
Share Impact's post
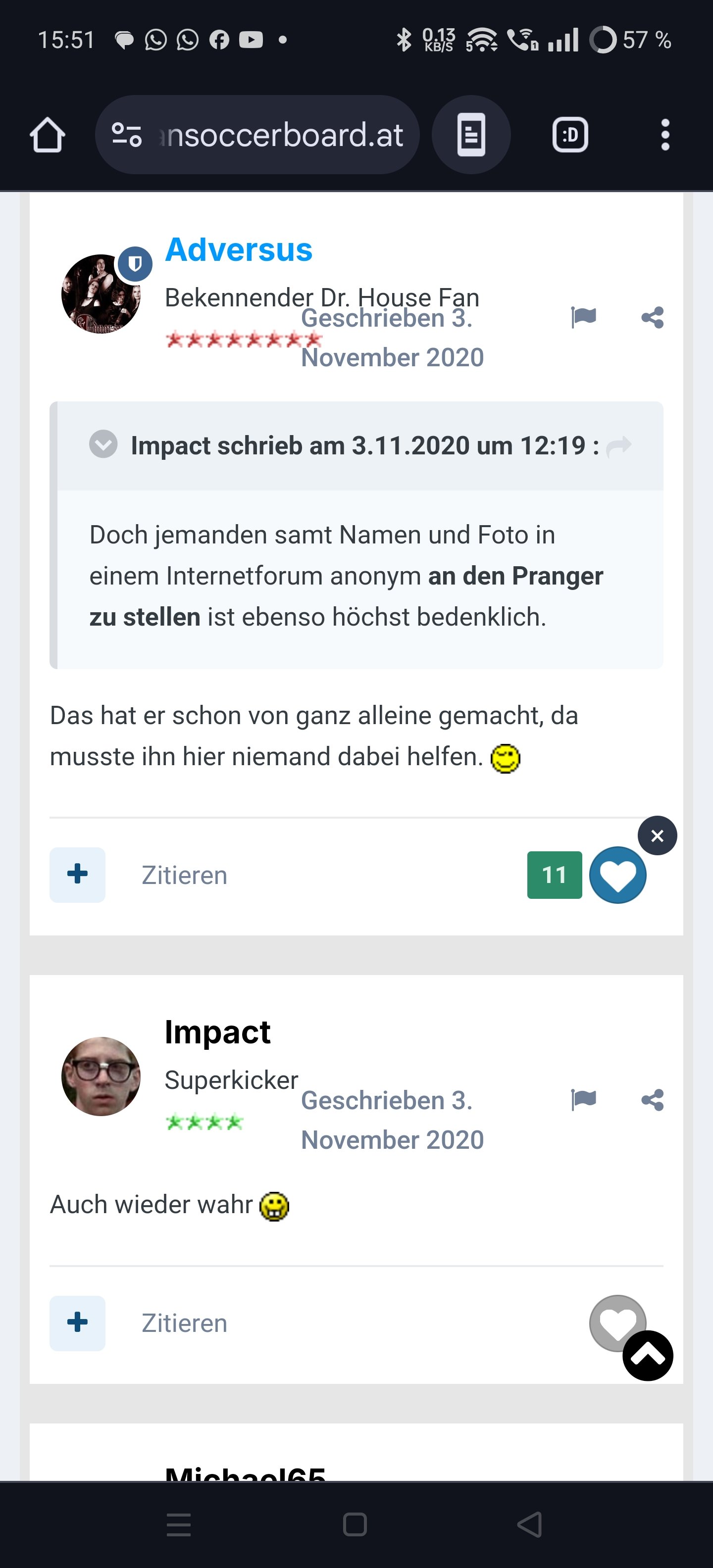point(653,1099)
